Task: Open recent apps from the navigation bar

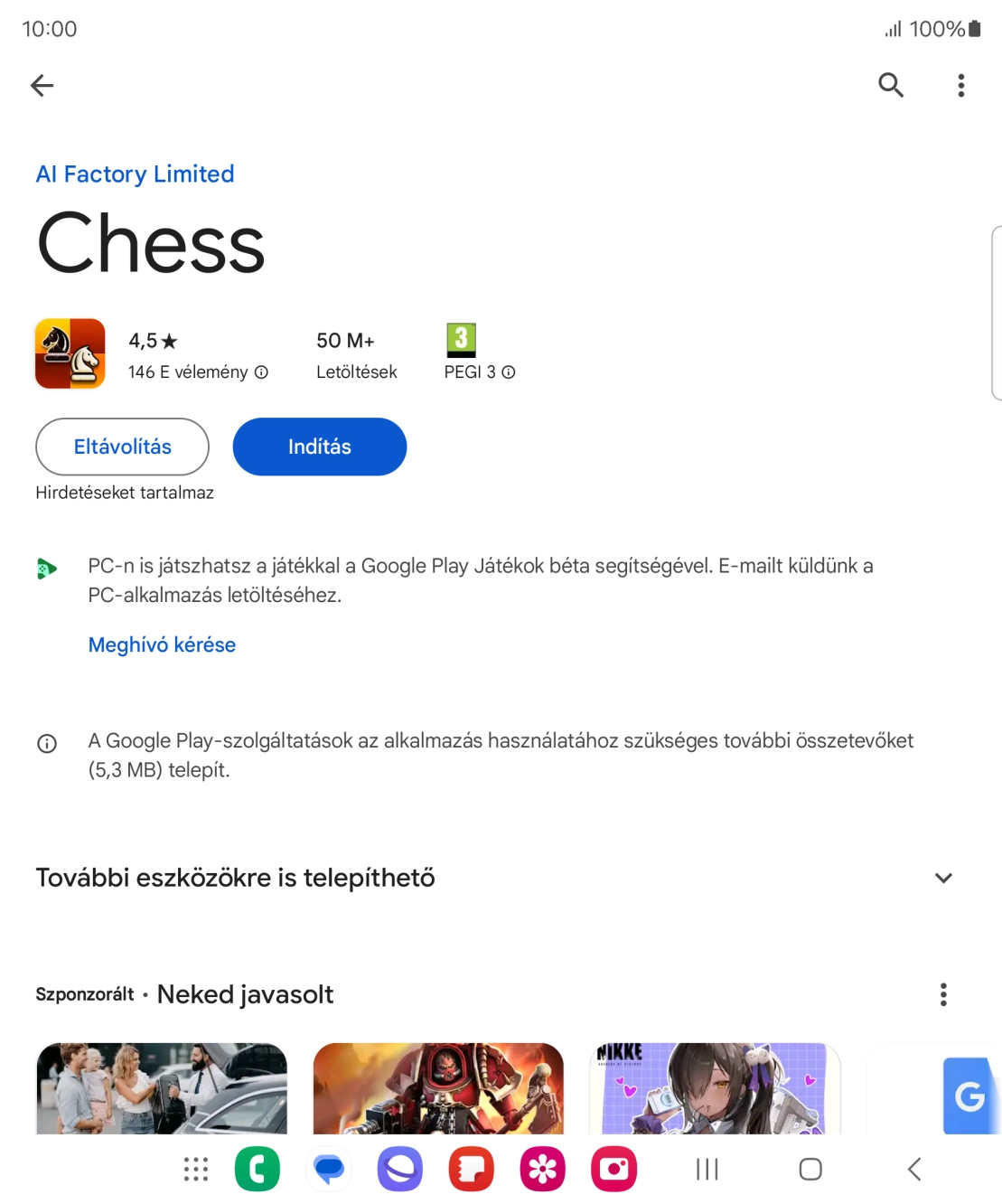Action: (706, 1169)
